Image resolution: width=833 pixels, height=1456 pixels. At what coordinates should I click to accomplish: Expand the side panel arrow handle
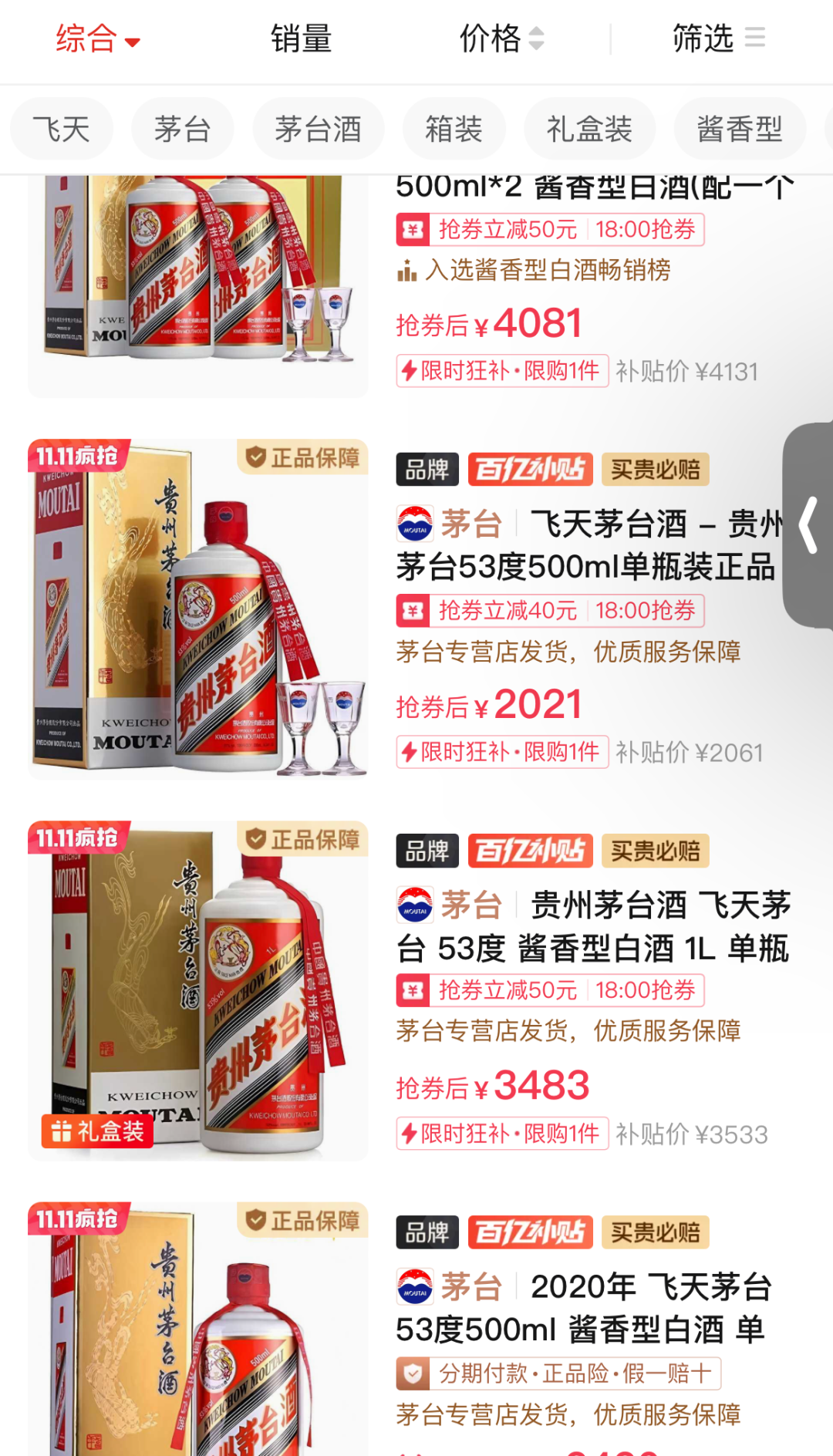[x=808, y=525]
